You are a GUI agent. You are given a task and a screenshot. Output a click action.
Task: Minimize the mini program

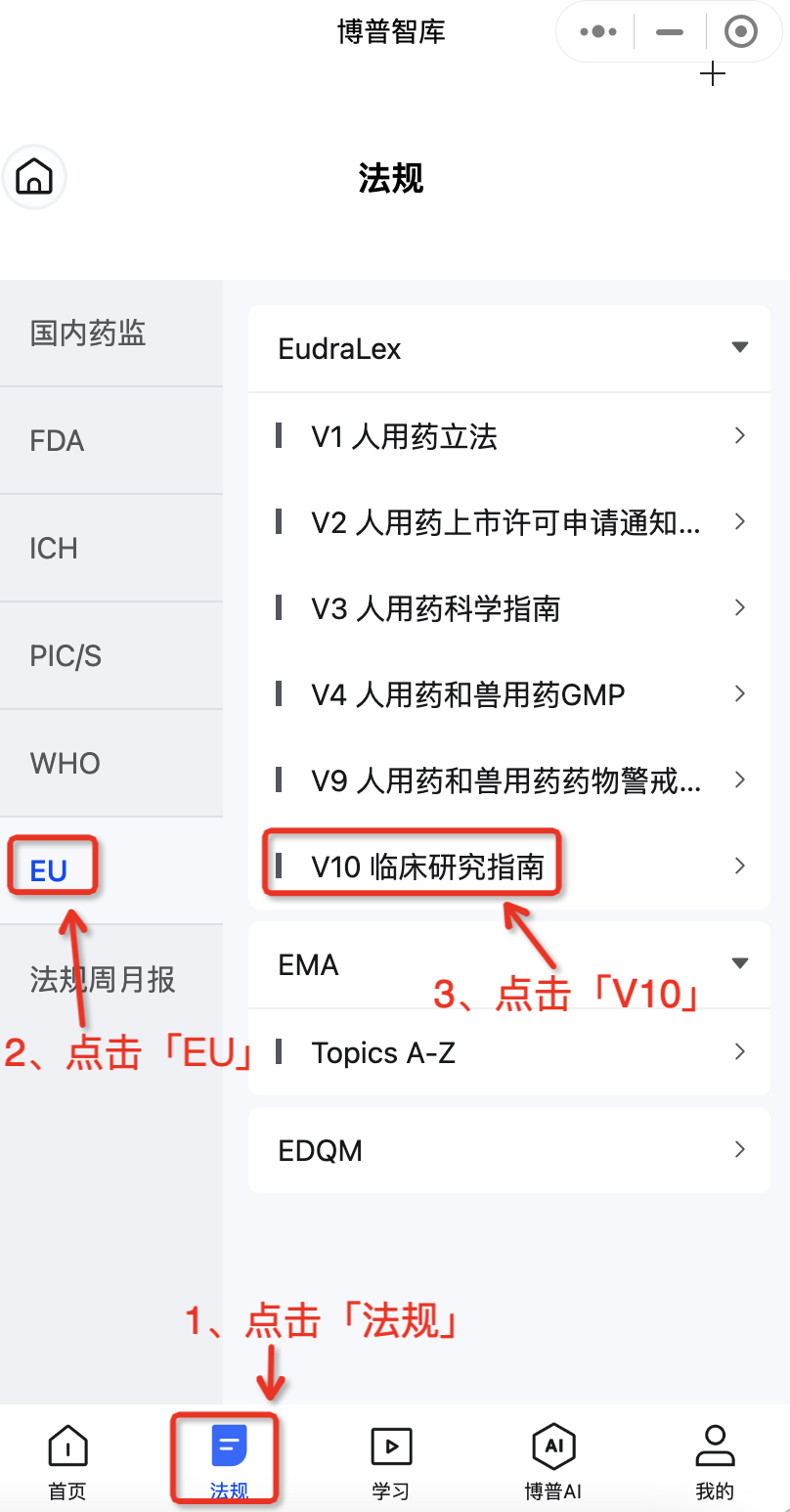(x=670, y=32)
